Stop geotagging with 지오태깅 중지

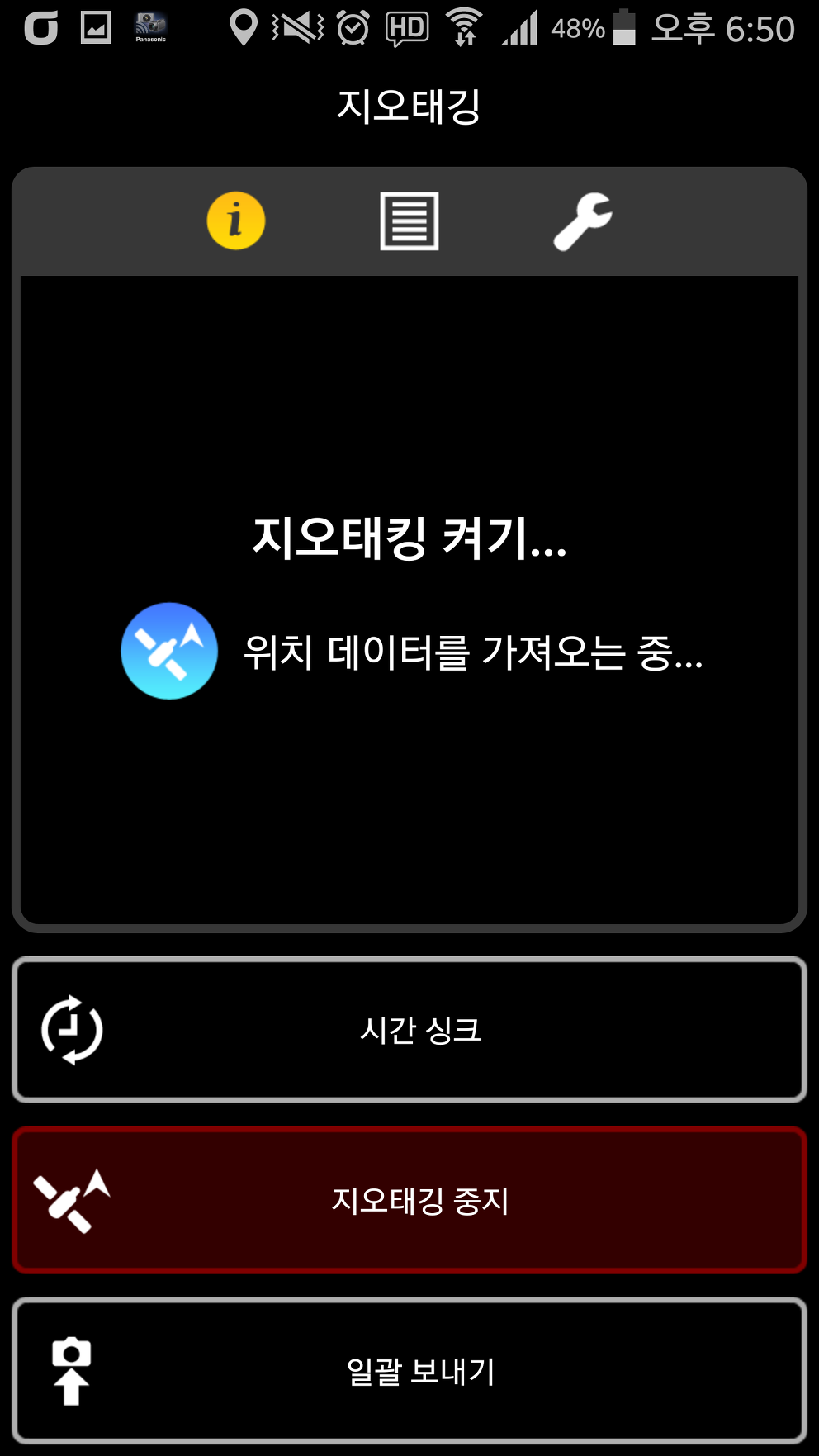pyautogui.click(x=409, y=1200)
